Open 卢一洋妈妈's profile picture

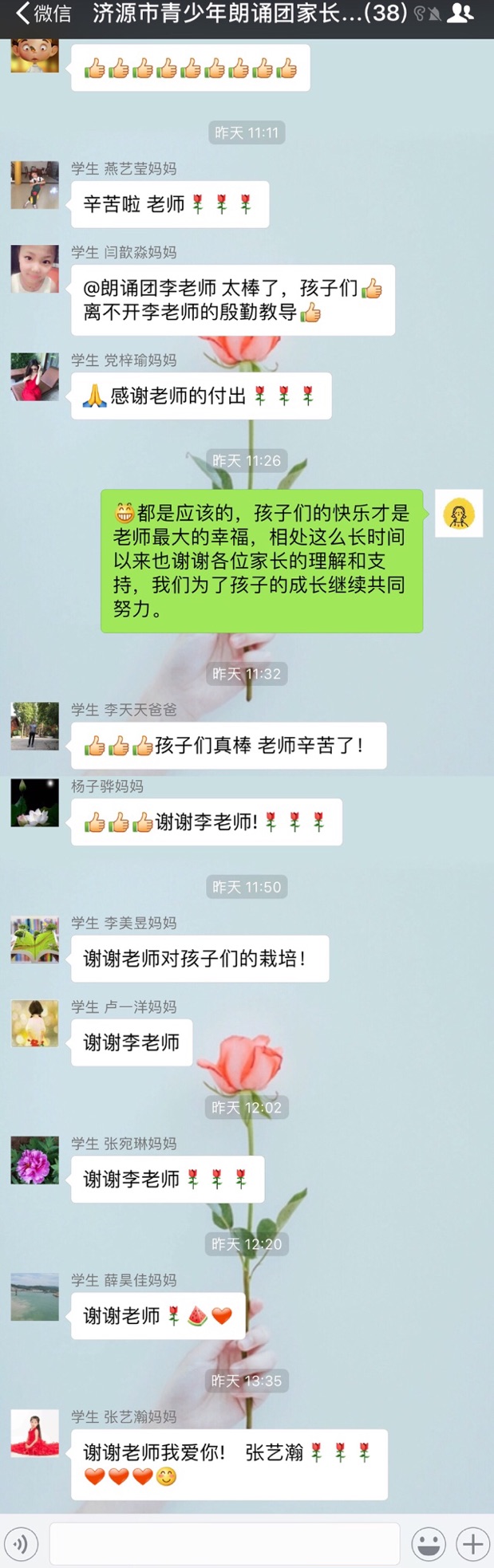35,1023
